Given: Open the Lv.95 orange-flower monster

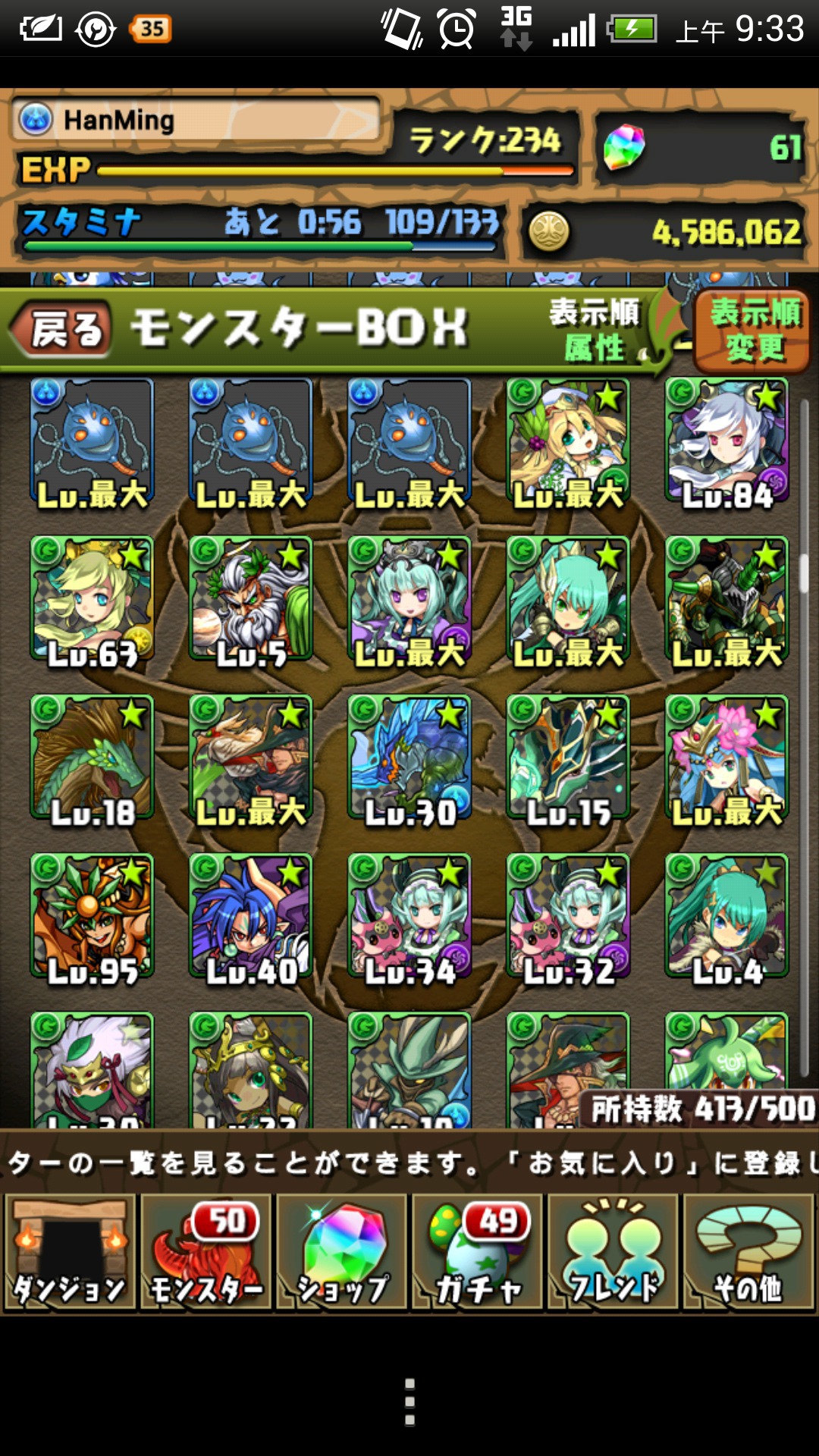Looking at the screenshot, I should [92, 919].
